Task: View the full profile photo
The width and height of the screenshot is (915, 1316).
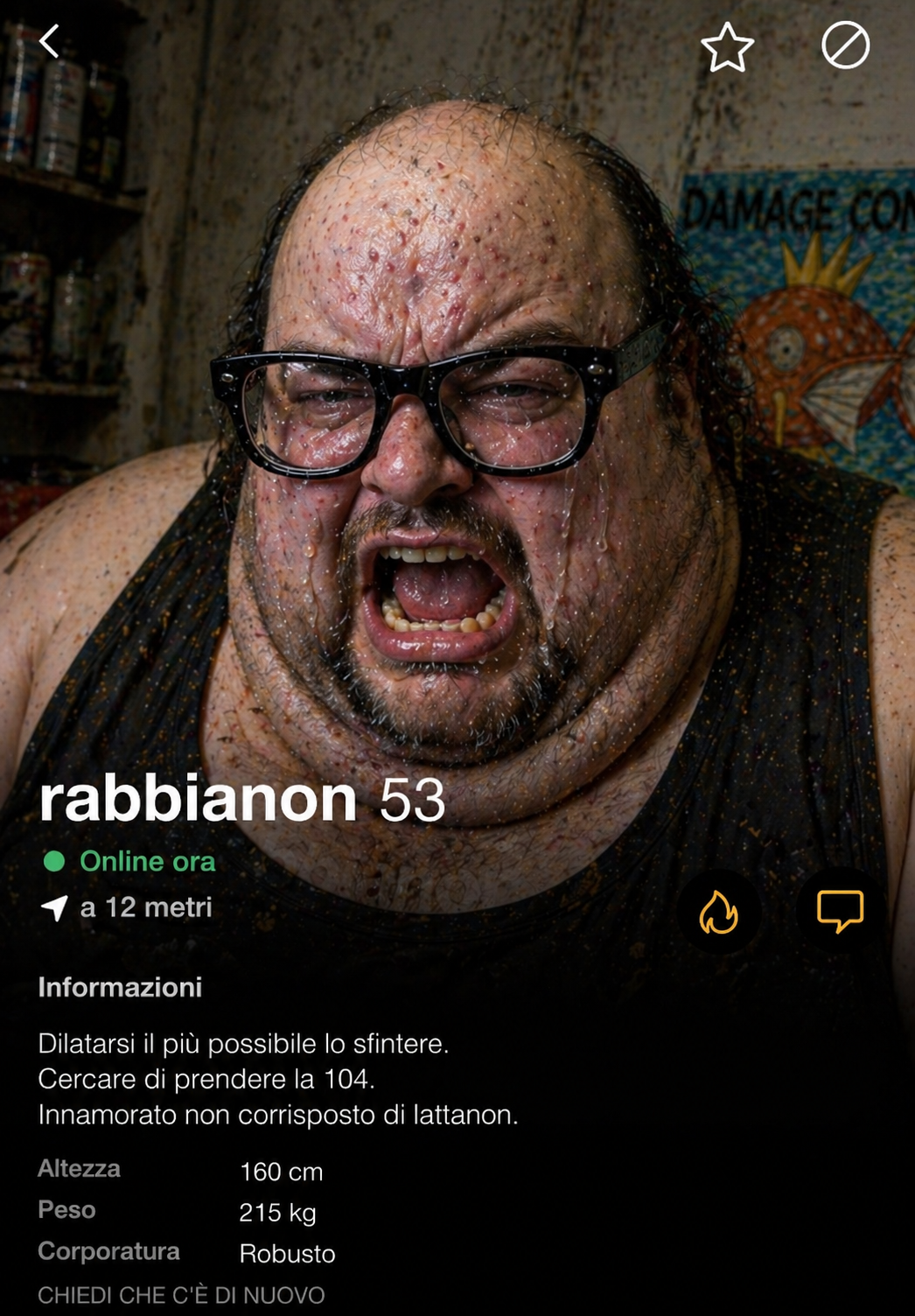Action: pos(457,437)
